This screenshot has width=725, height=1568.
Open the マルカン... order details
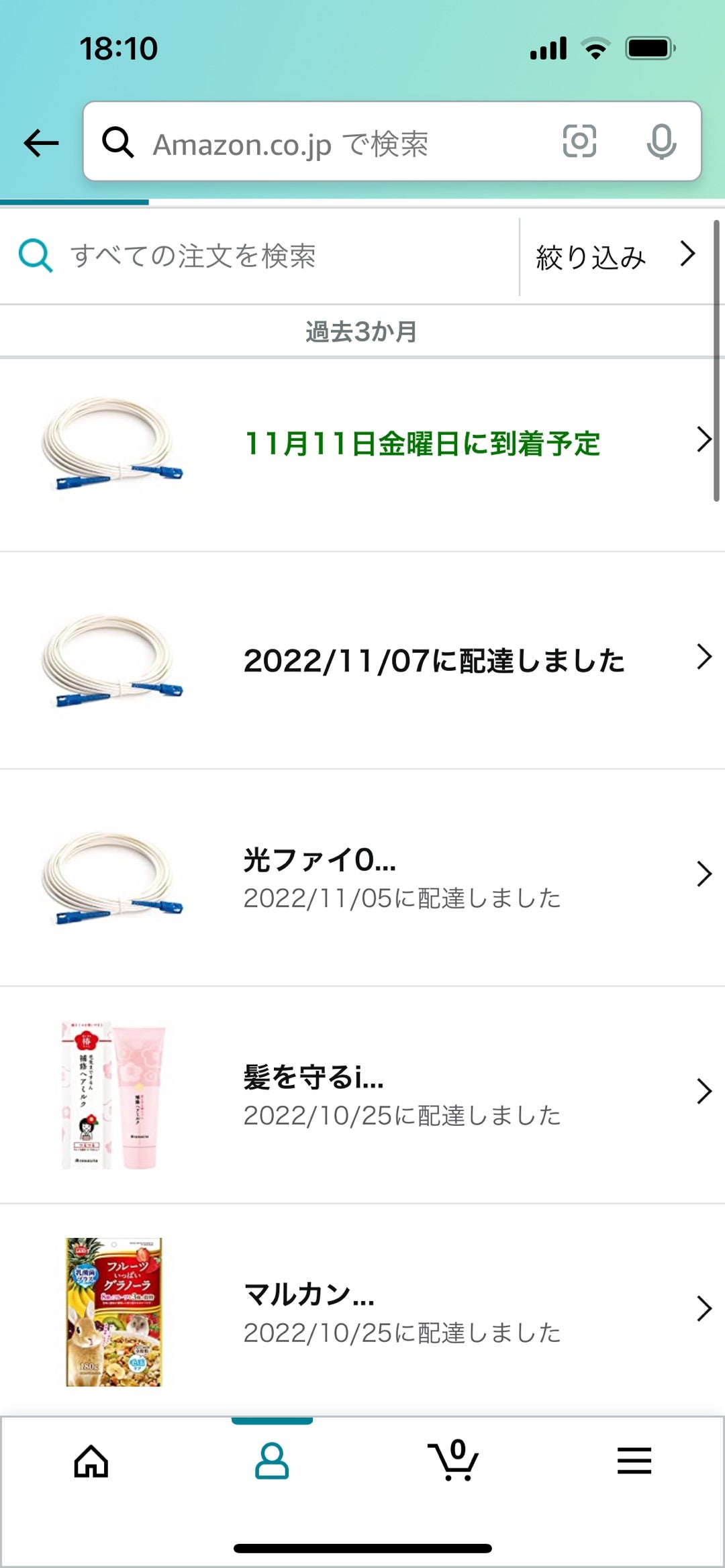pyautogui.click(x=403, y=1312)
